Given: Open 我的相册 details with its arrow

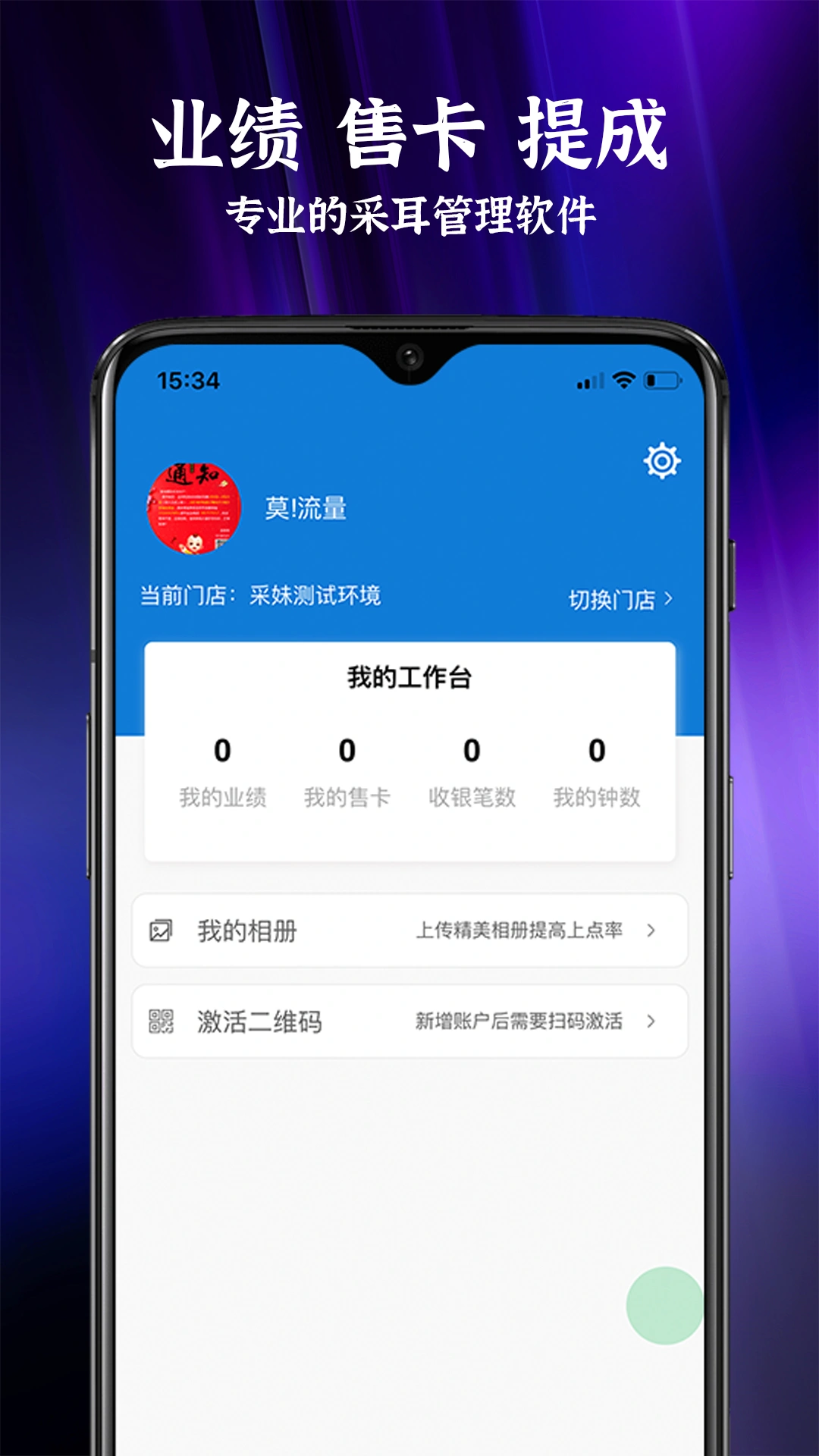Looking at the screenshot, I should coord(654,931).
